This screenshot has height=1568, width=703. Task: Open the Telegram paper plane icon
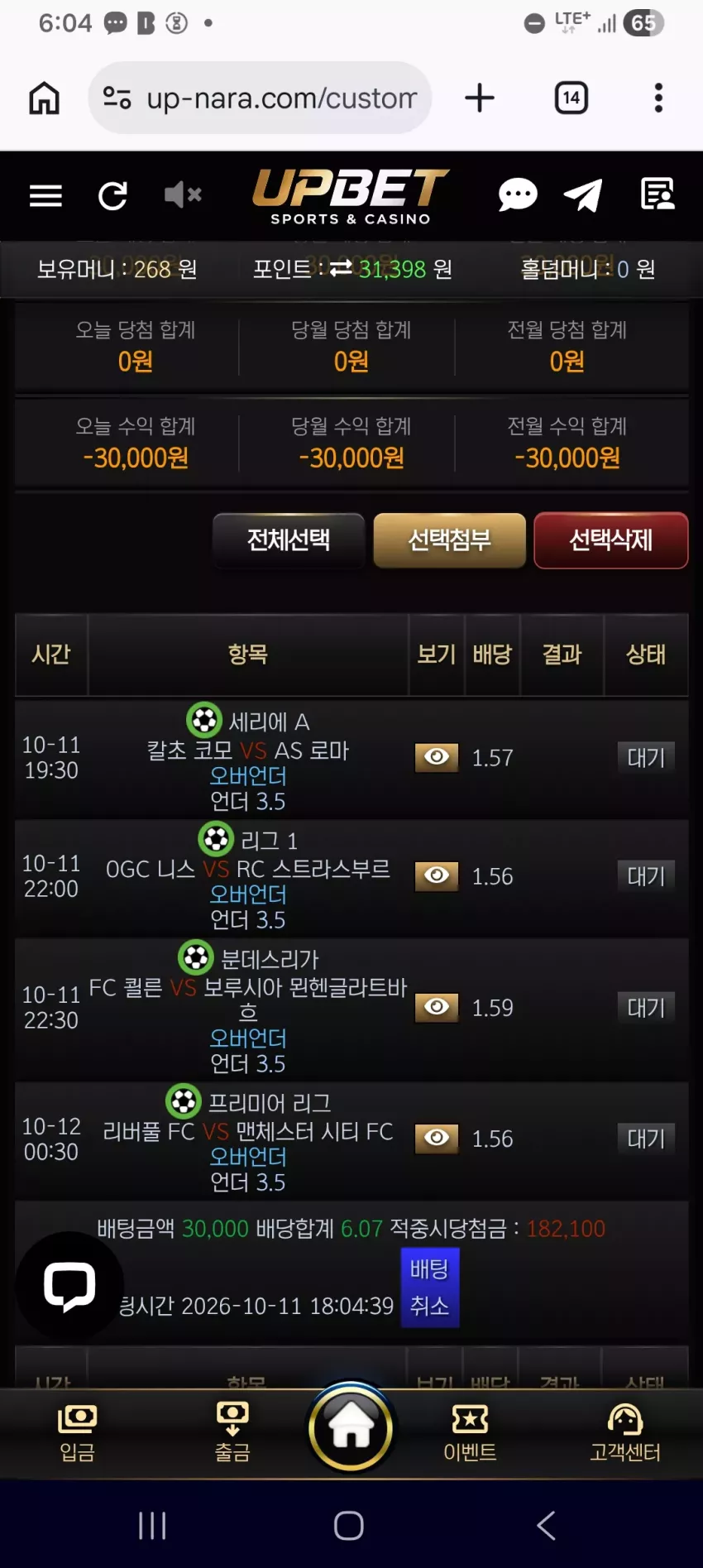point(583,195)
